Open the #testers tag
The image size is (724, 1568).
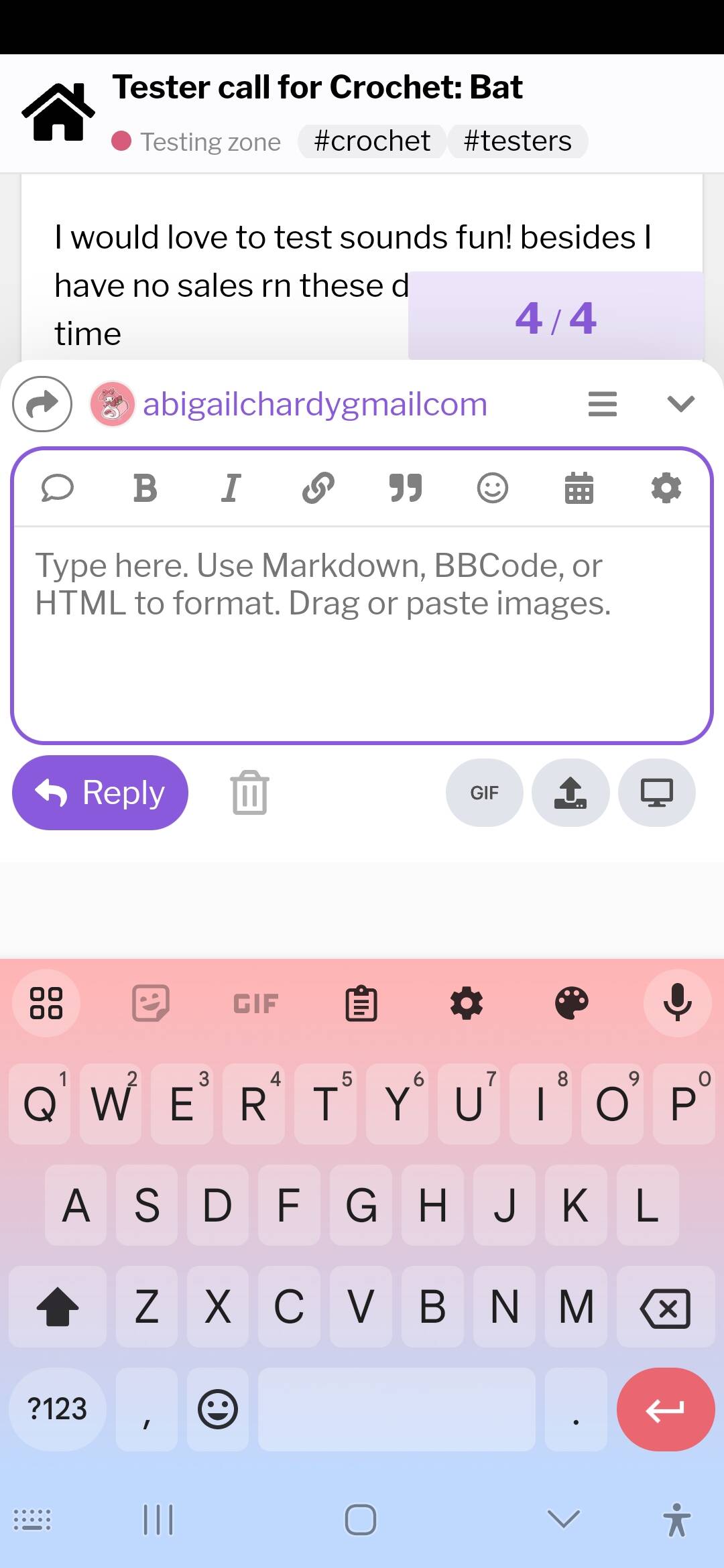tap(518, 141)
